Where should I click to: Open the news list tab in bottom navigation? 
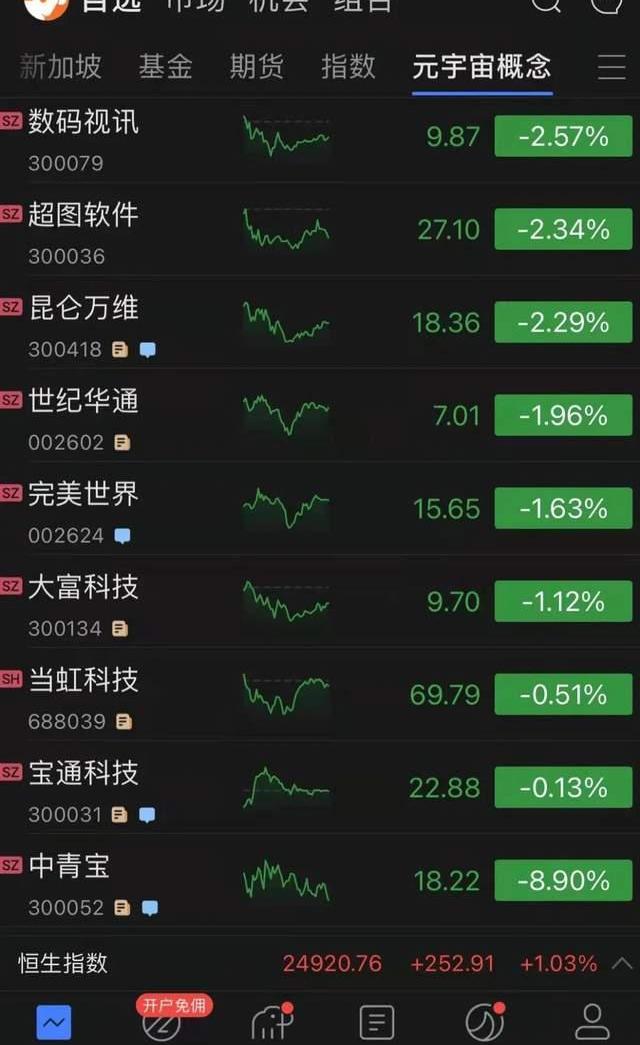(x=376, y=1022)
